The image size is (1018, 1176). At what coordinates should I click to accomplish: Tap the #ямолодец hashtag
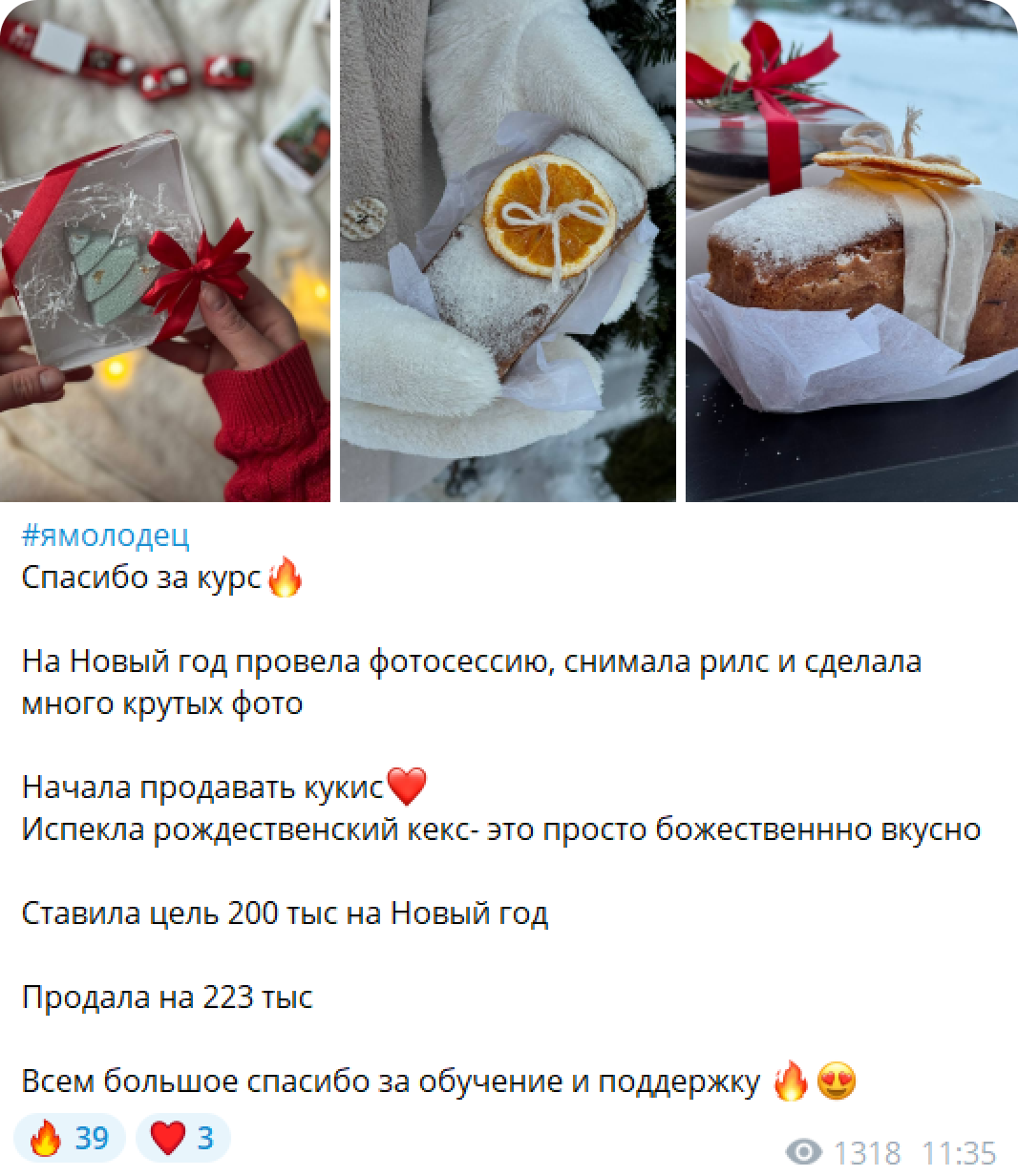105,535
